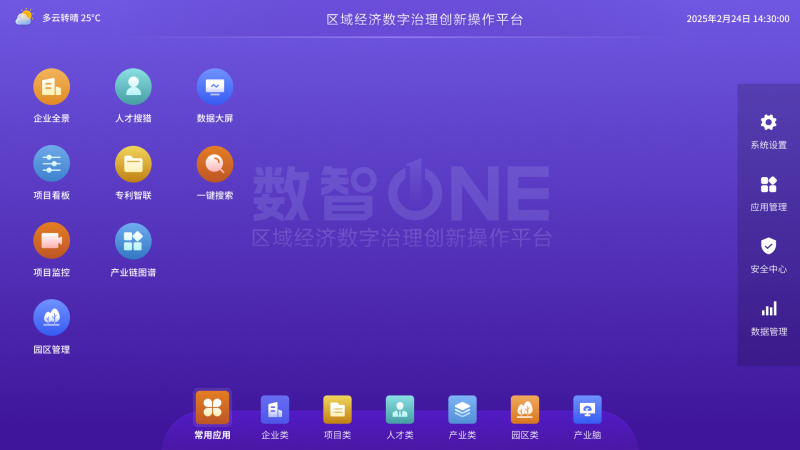Launch 人才搜猎 app
The image size is (800, 450).
133,87
